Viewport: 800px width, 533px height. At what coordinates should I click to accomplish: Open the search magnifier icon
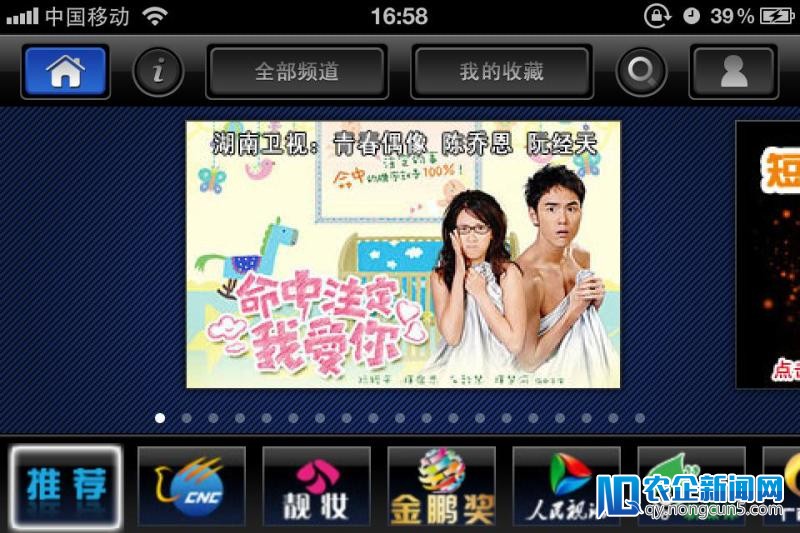[x=641, y=72]
